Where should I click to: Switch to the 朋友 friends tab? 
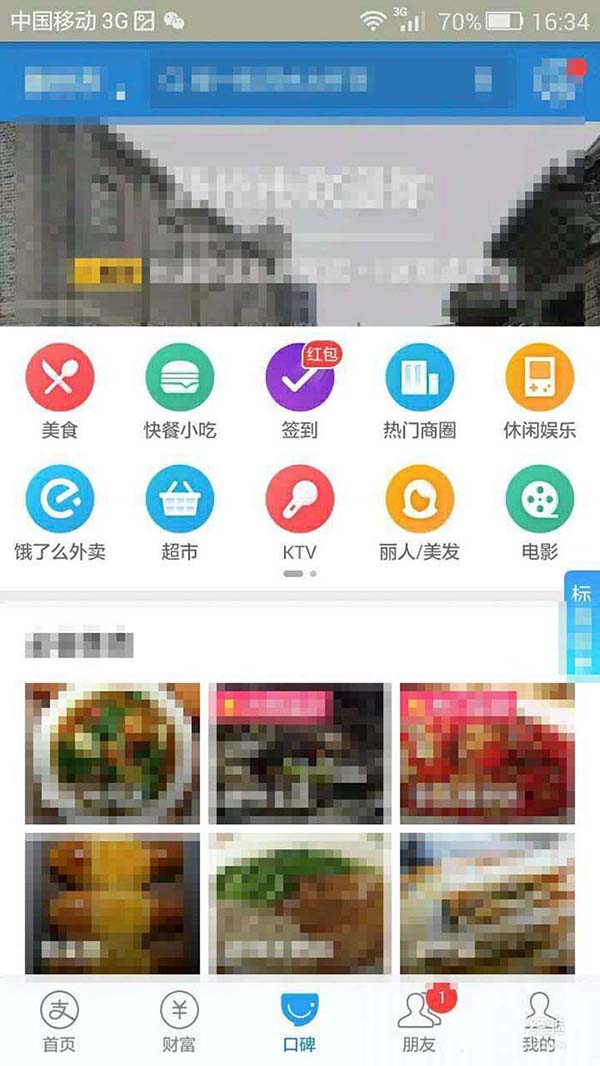[x=419, y=1022]
